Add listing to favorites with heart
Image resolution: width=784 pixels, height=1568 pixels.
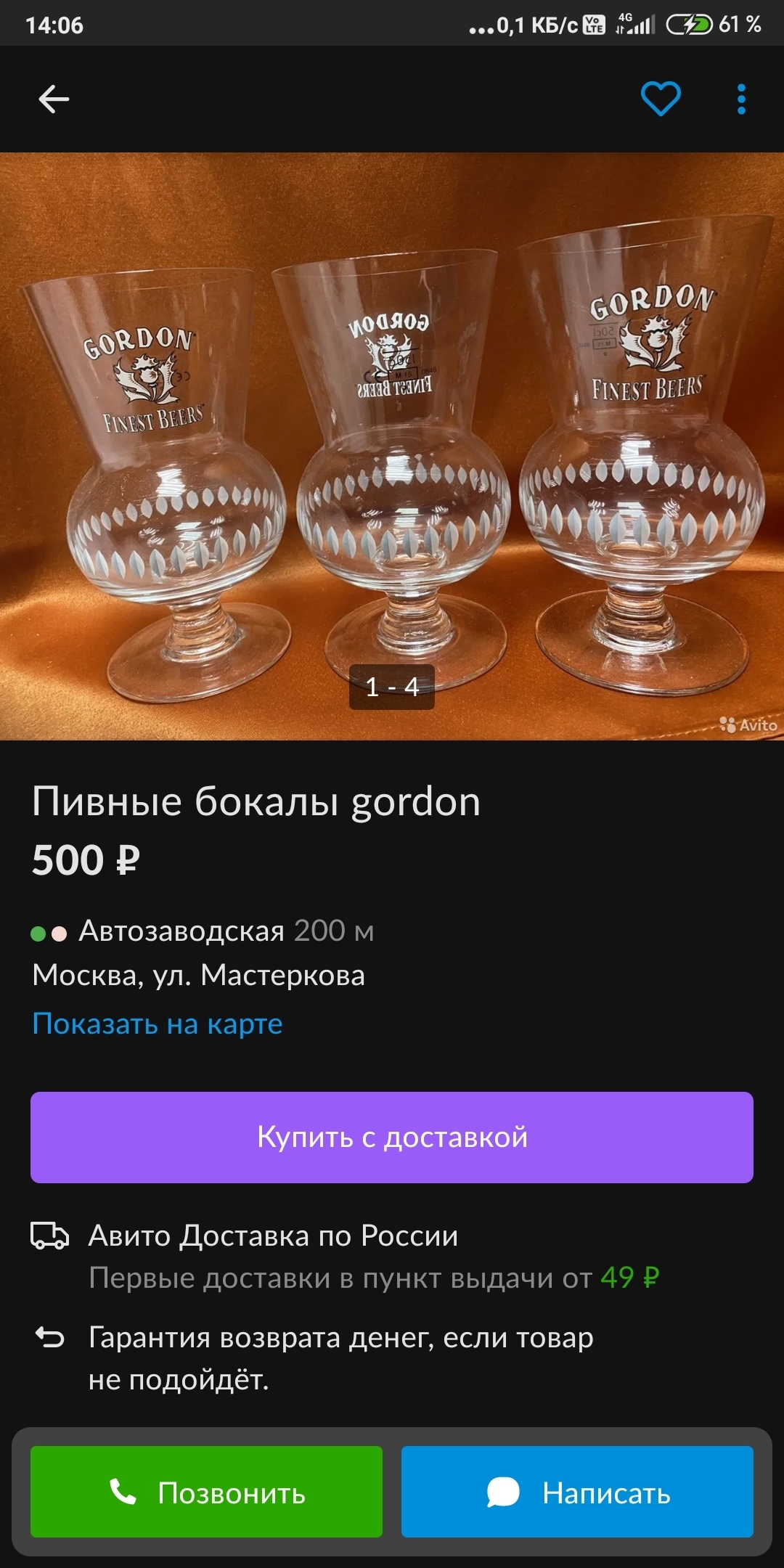pyautogui.click(x=660, y=99)
